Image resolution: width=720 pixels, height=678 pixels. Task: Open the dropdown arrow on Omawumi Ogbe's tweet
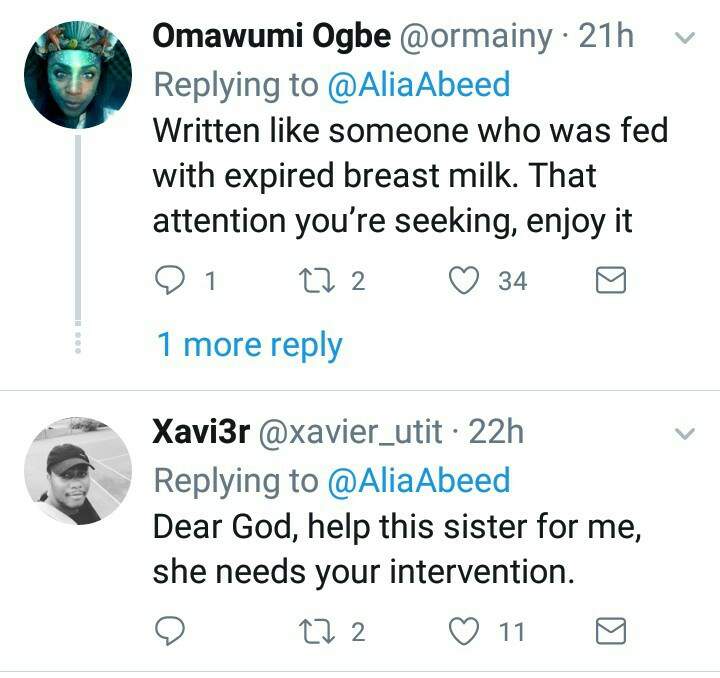click(685, 40)
